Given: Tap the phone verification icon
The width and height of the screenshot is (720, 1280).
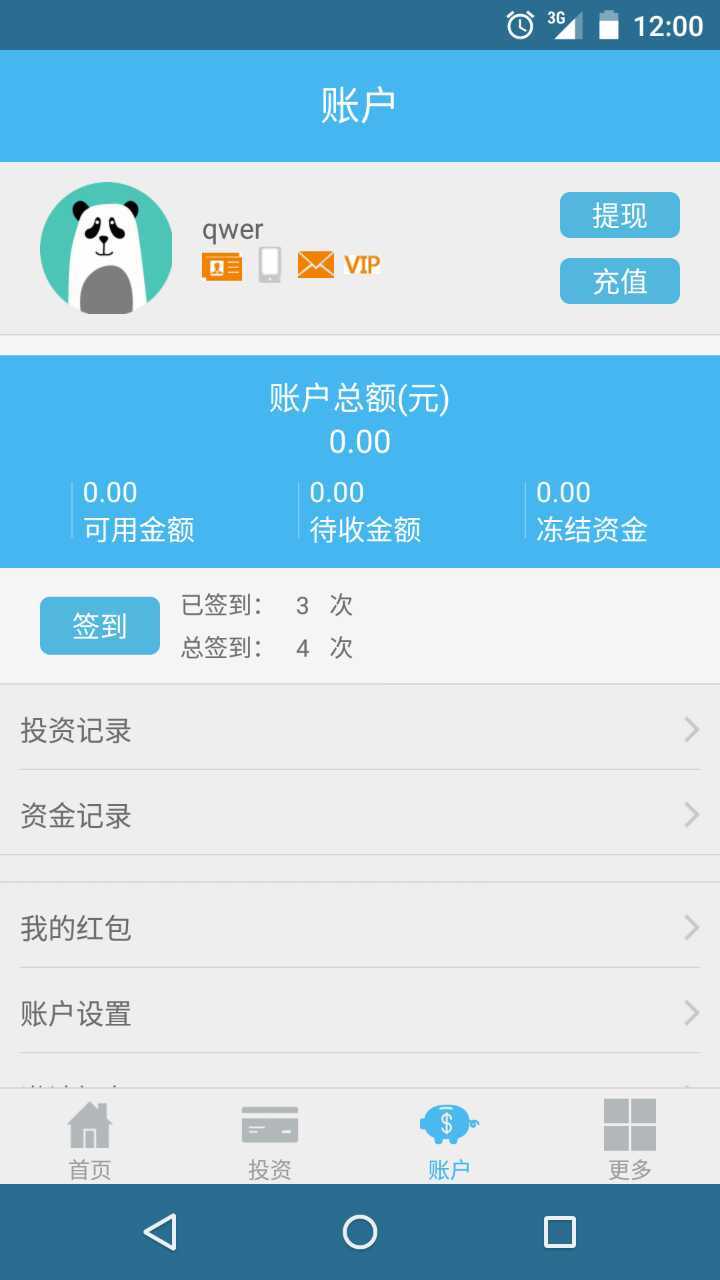Looking at the screenshot, I should [269, 264].
